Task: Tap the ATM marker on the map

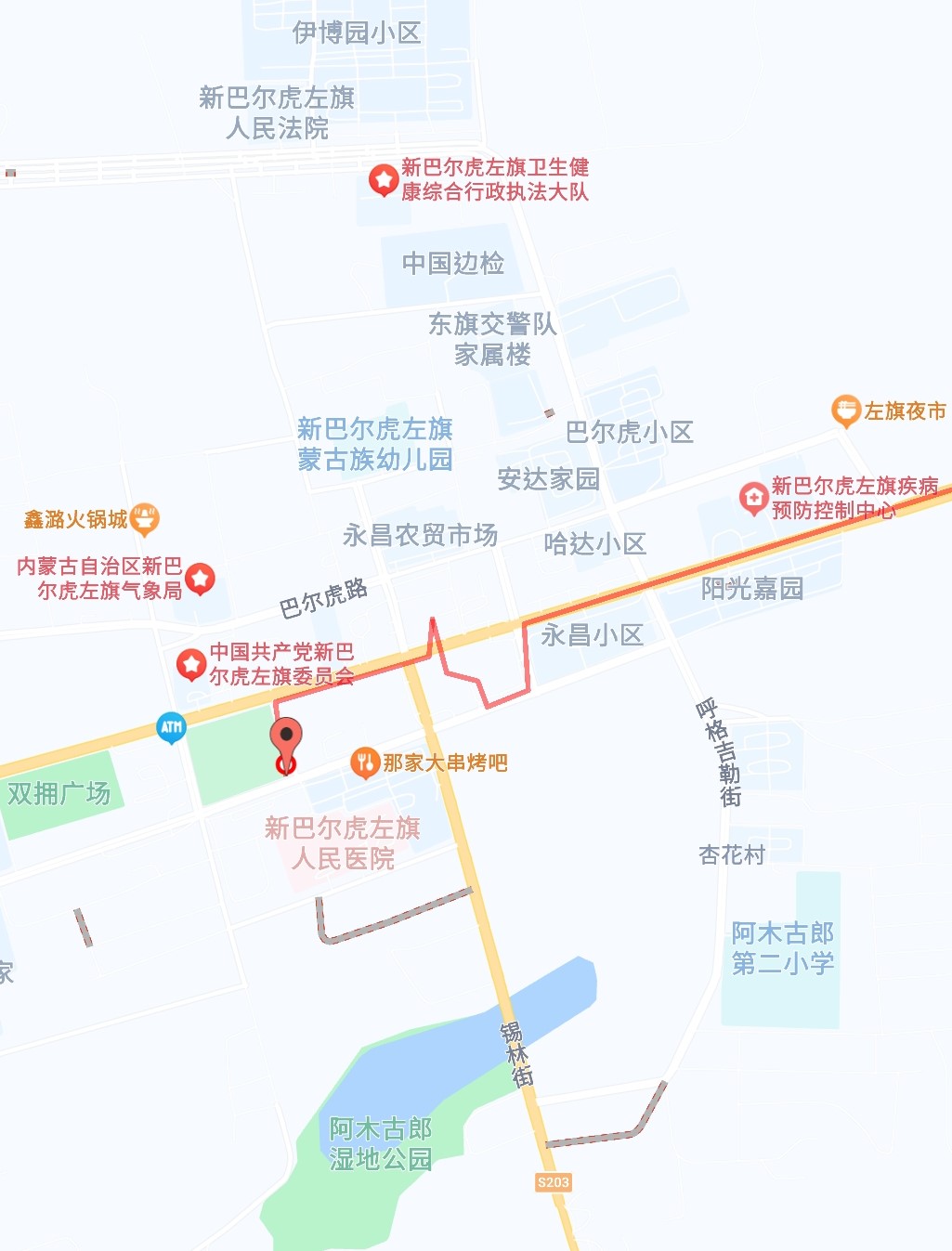Action: pyautogui.click(x=171, y=727)
